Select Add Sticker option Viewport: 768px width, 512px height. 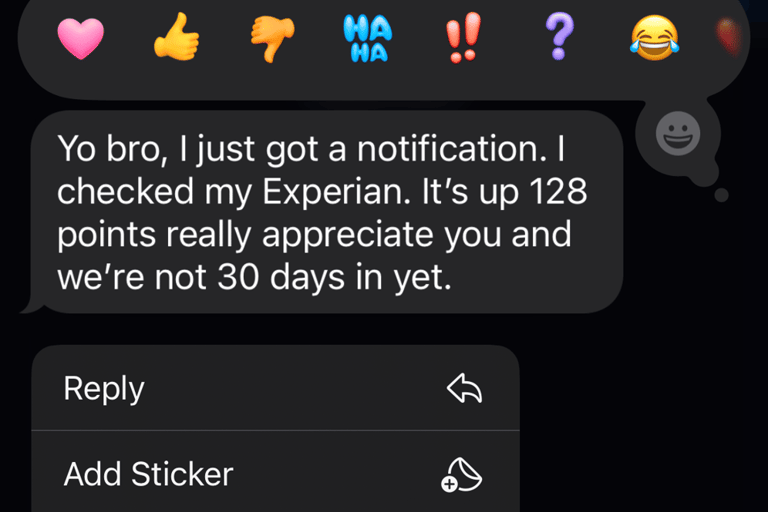[x=275, y=474]
